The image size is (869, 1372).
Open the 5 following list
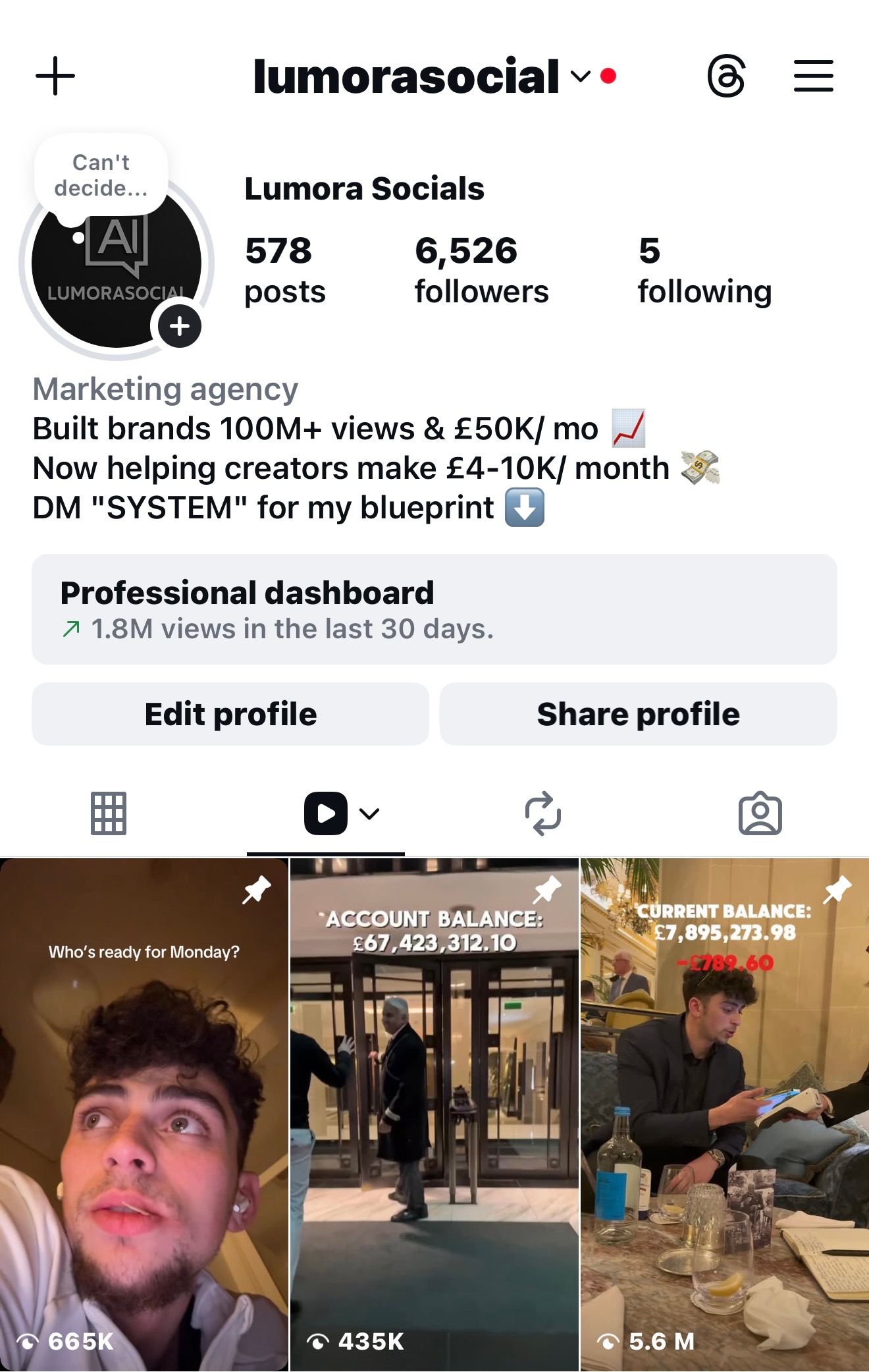click(x=704, y=270)
